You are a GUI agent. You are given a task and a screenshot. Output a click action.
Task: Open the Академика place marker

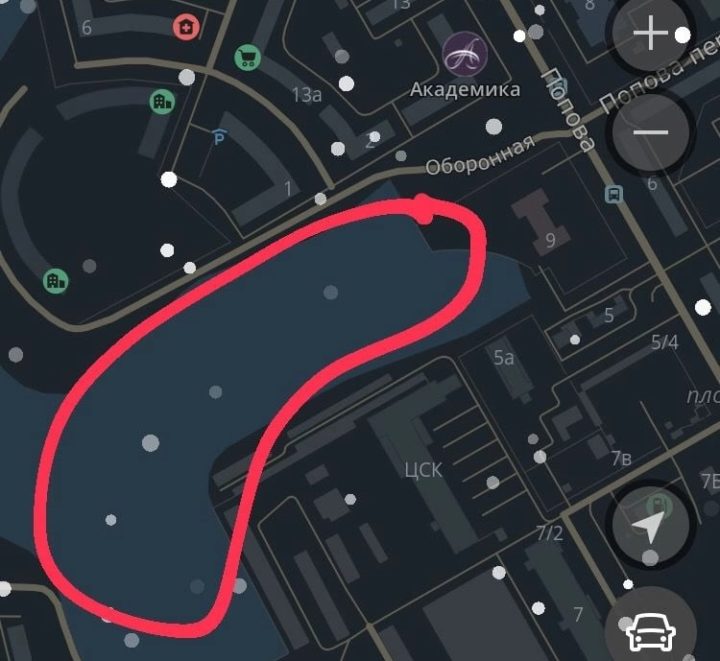point(465,55)
